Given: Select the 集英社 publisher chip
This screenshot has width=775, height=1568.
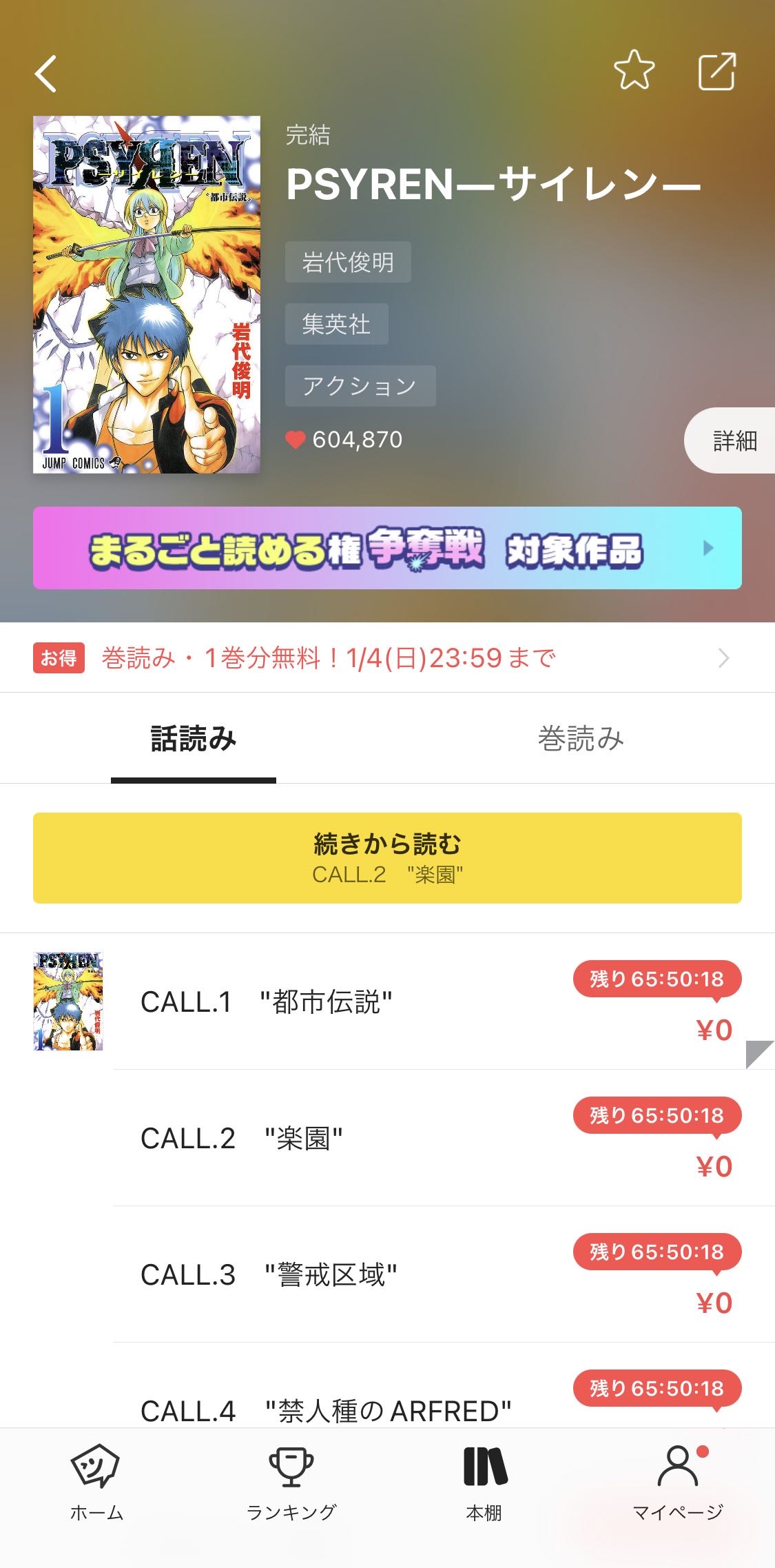Looking at the screenshot, I should tap(336, 324).
